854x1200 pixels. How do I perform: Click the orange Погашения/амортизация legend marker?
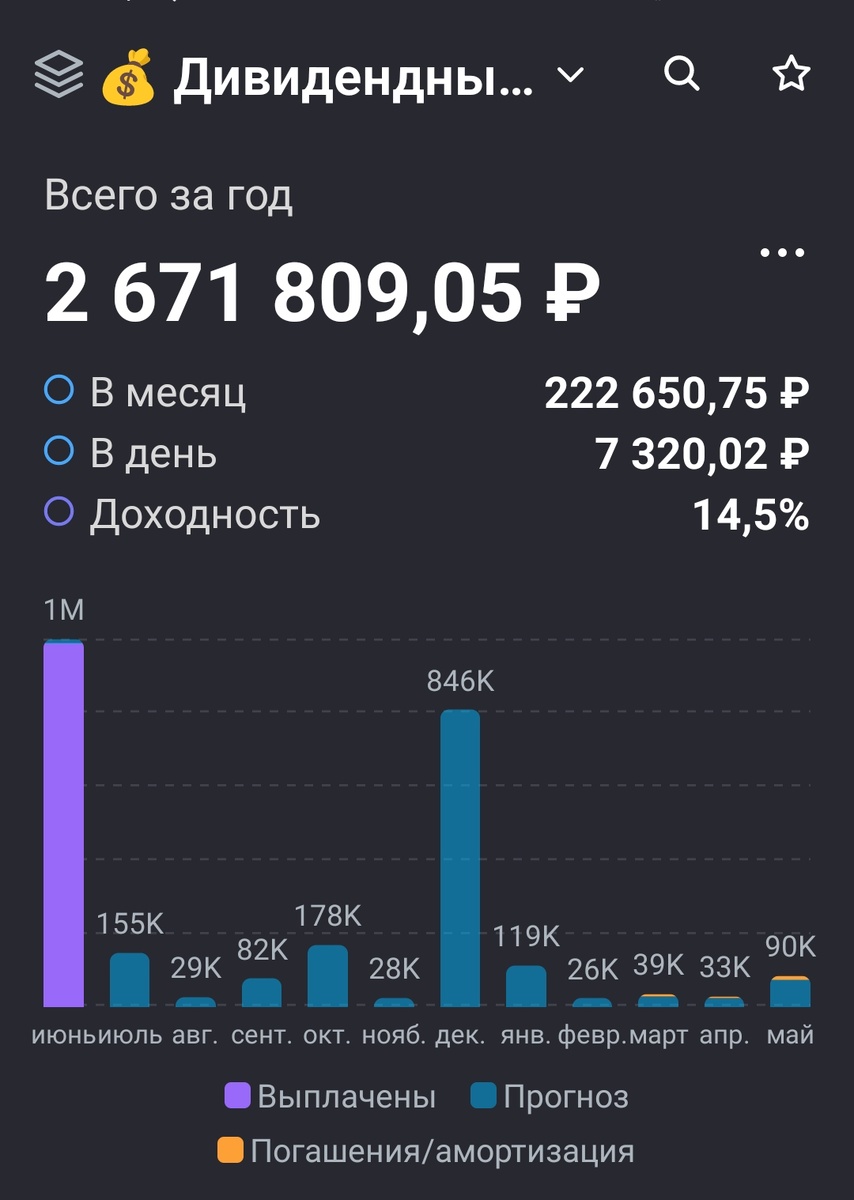pyautogui.click(x=233, y=1151)
